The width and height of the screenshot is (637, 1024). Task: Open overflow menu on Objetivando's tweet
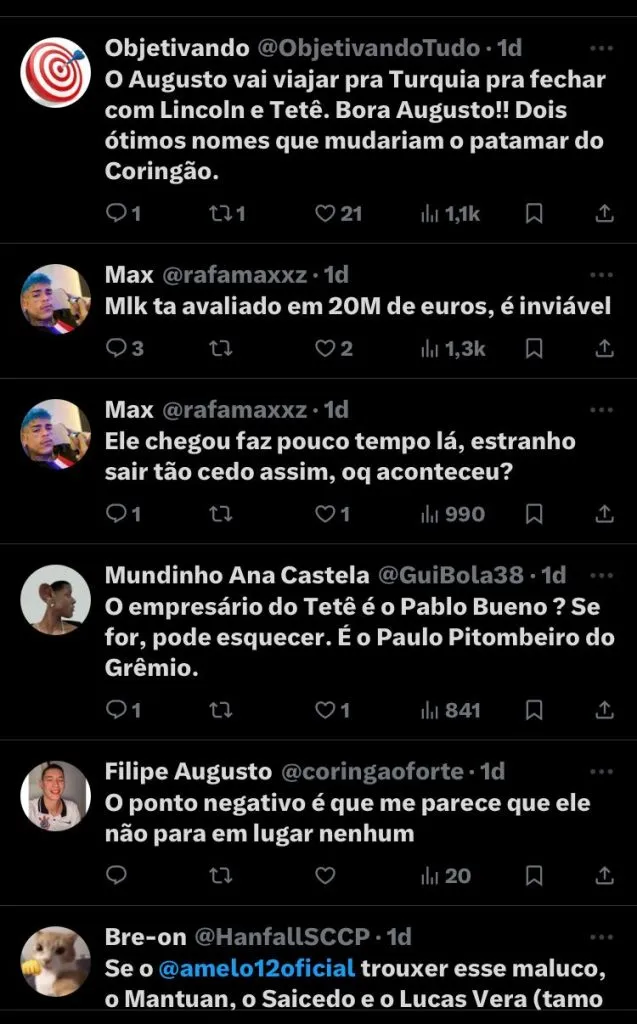click(x=601, y=48)
